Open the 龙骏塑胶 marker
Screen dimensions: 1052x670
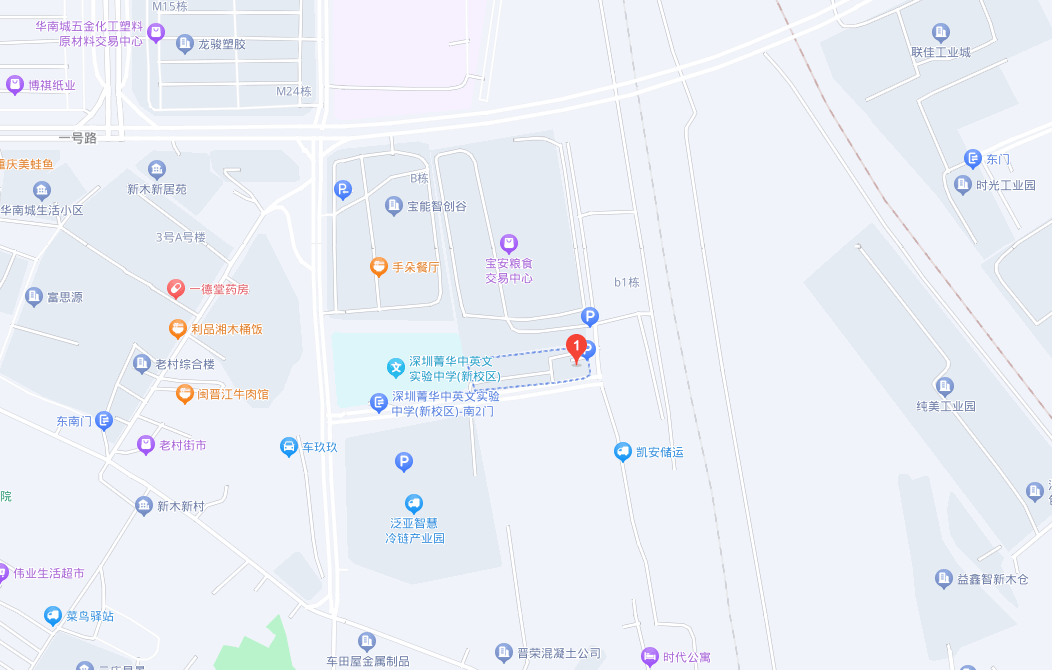(185, 44)
